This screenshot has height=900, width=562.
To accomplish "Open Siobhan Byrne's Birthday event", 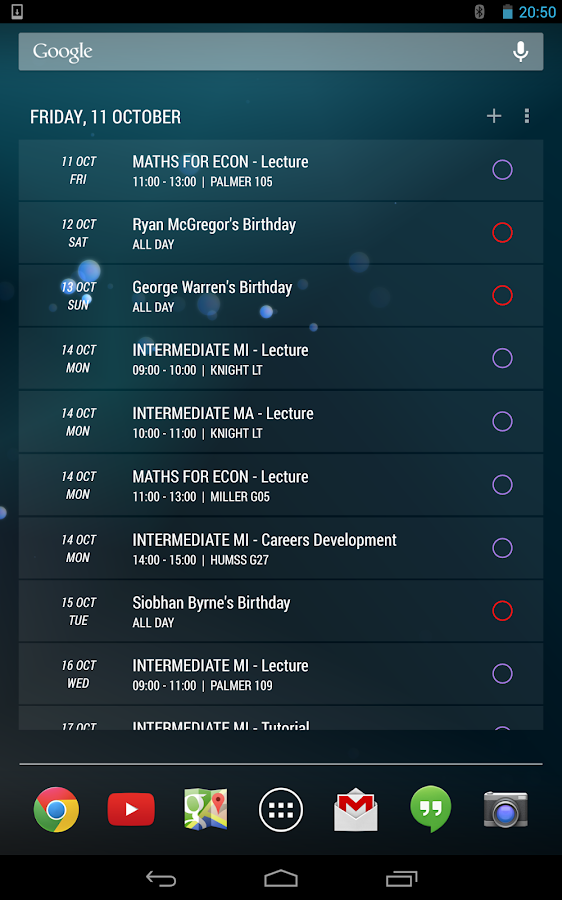I will [281, 611].
